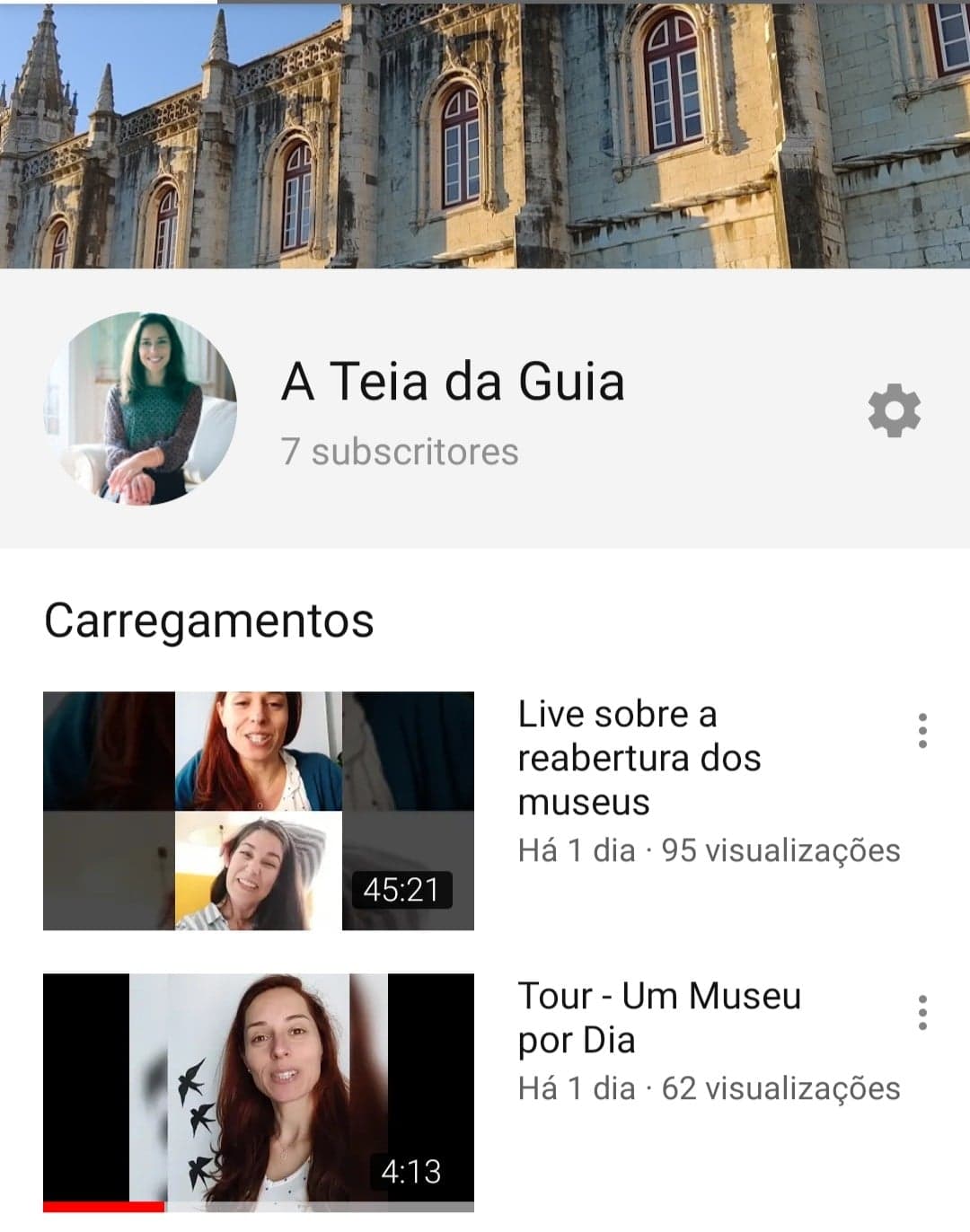Open options menu for Tour - Um Museu video

pyautogui.click(x=921, y=1013)
